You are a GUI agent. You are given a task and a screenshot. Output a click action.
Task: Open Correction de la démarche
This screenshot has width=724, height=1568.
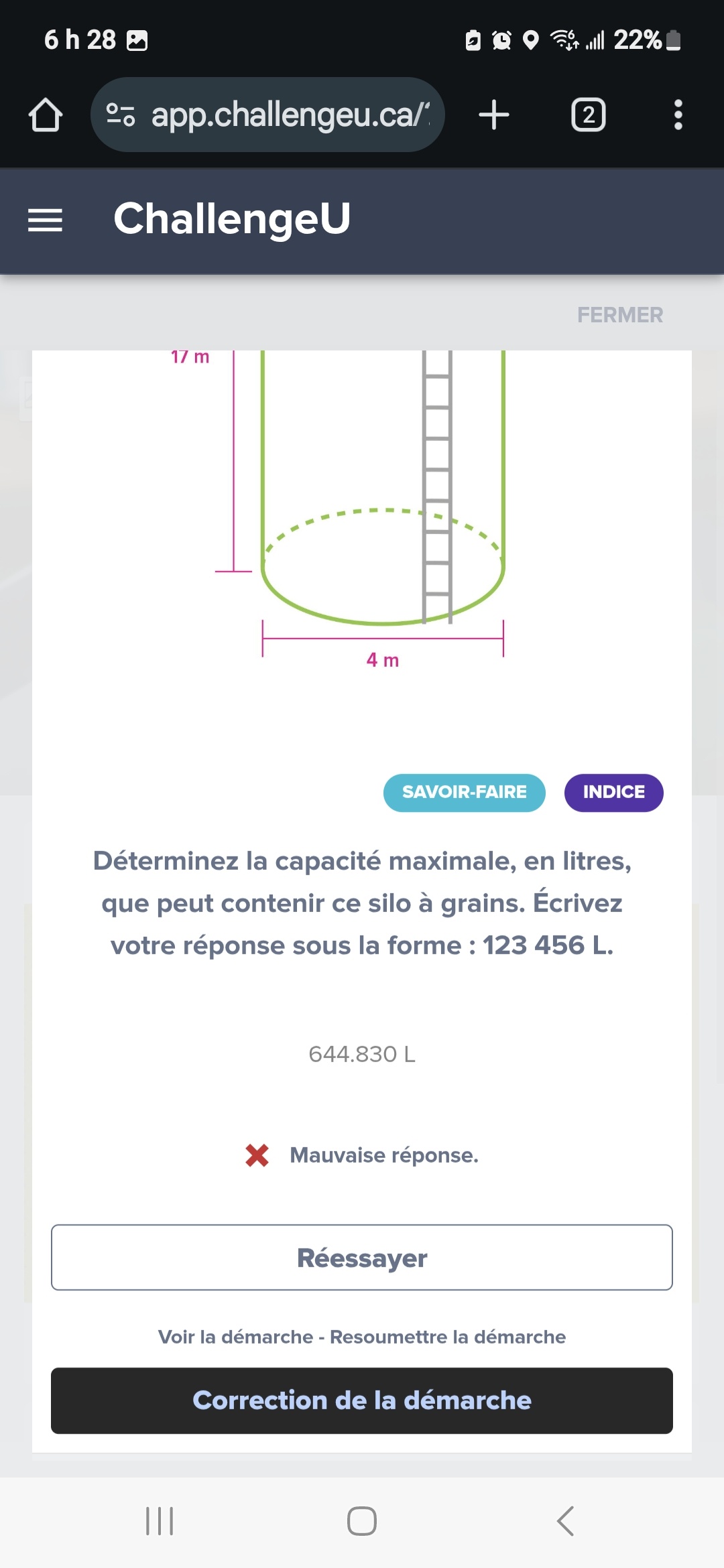coord(362,1400)
